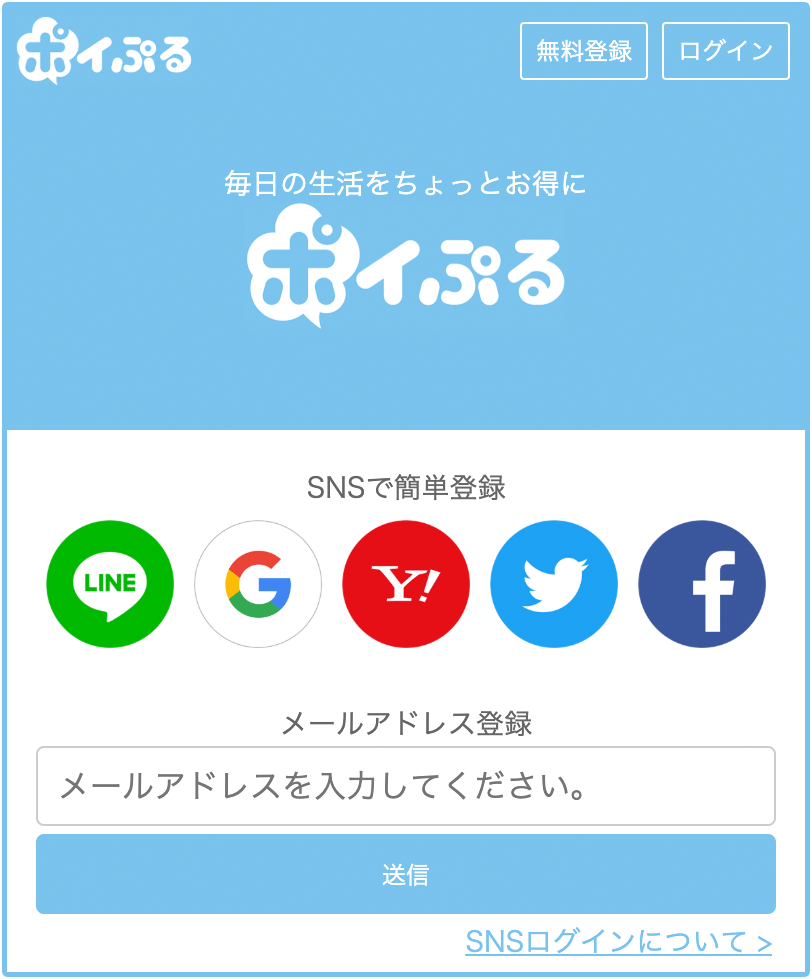Viewport: 812px width, 979px height.
Task: Register with Facebook account
Action: [702, 584]
